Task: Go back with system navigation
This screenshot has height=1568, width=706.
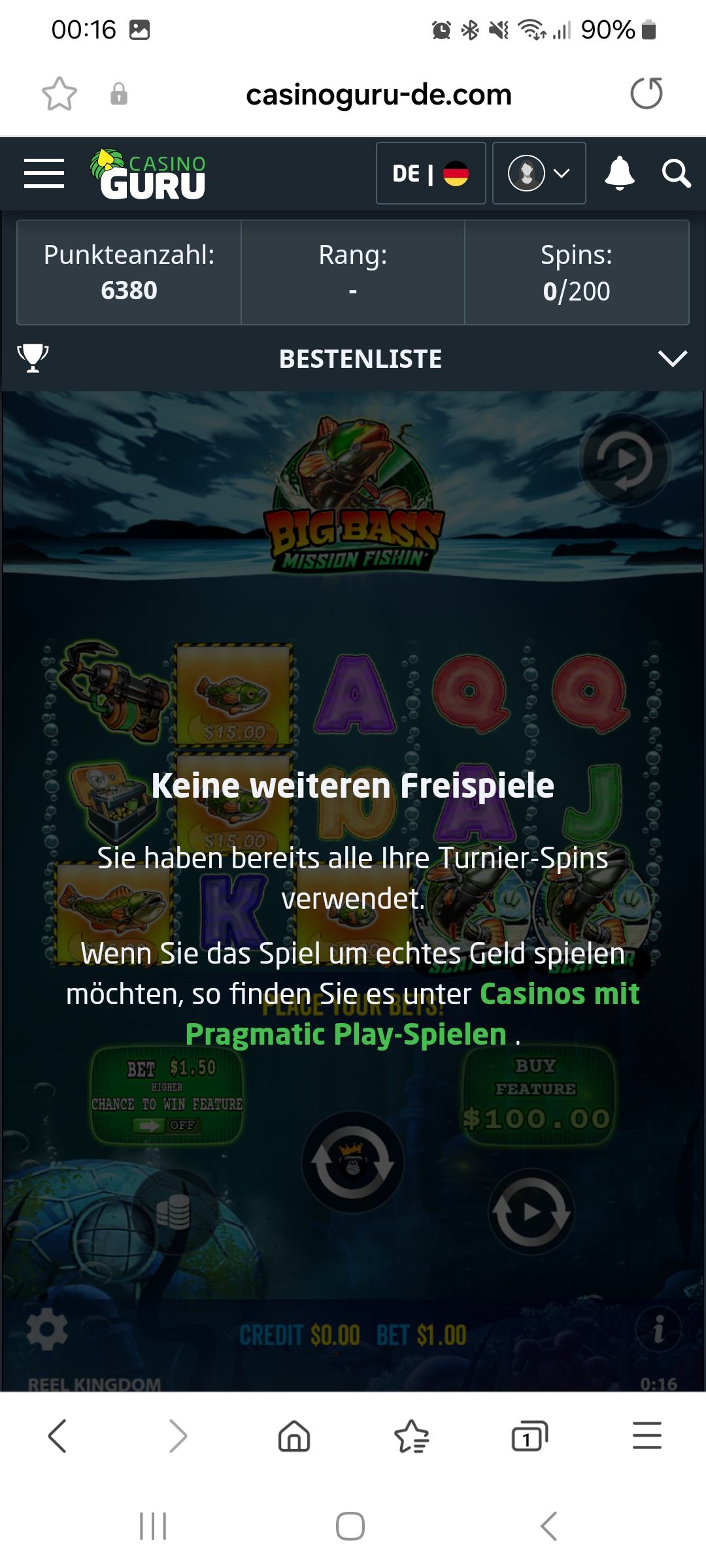Action: 549,1527
